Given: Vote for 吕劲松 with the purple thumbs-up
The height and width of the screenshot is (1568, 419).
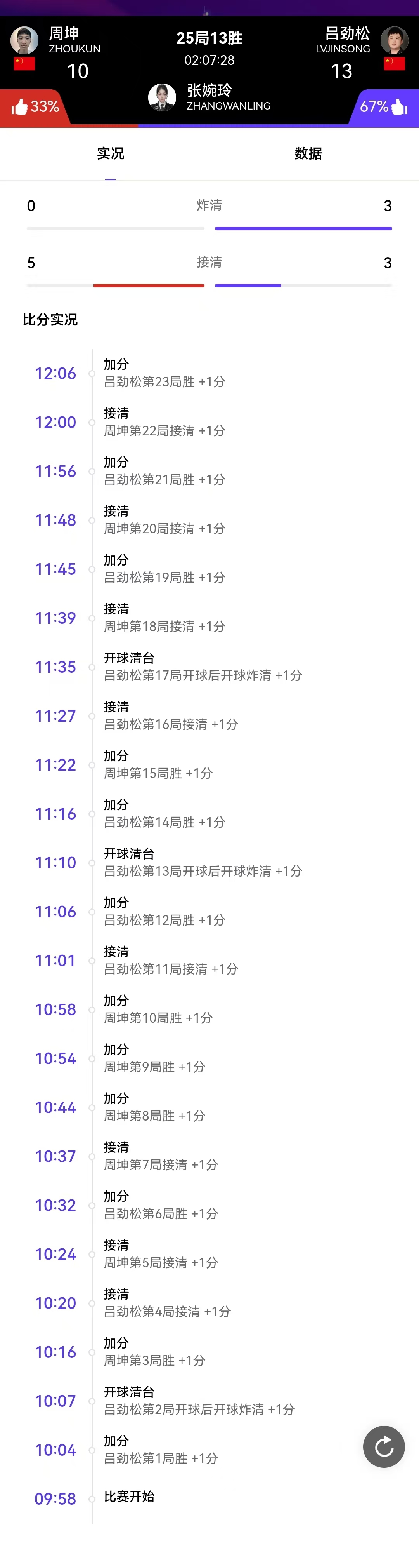Looking at the screenshot, I should (399, 107).
